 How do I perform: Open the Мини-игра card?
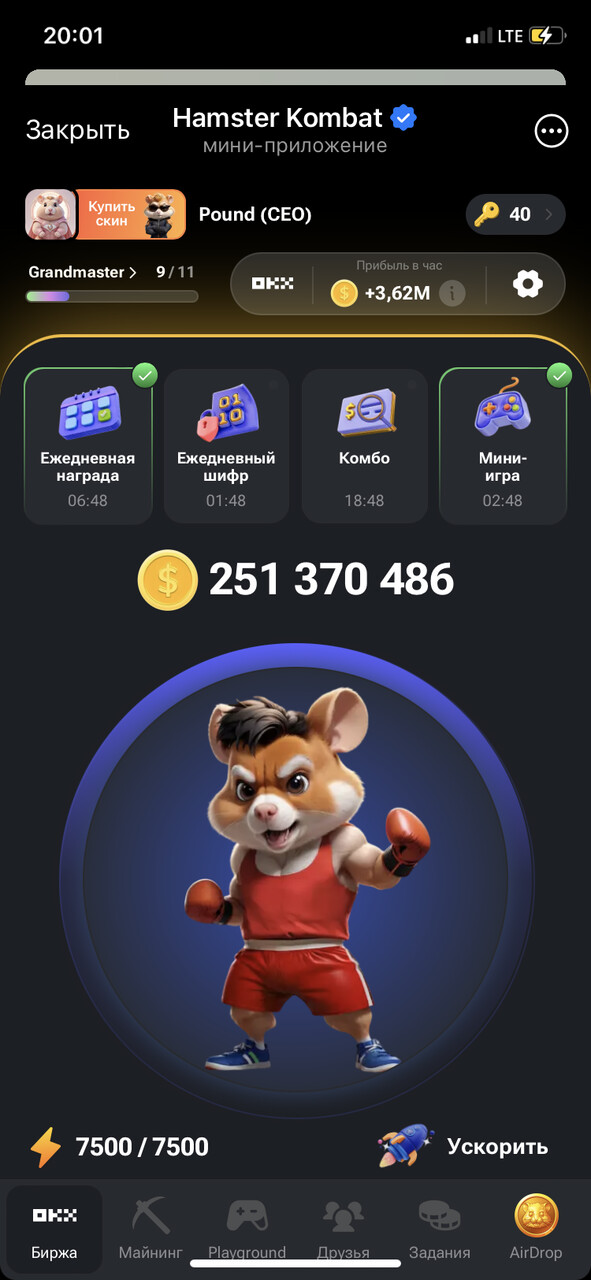(x=503, y=446)
